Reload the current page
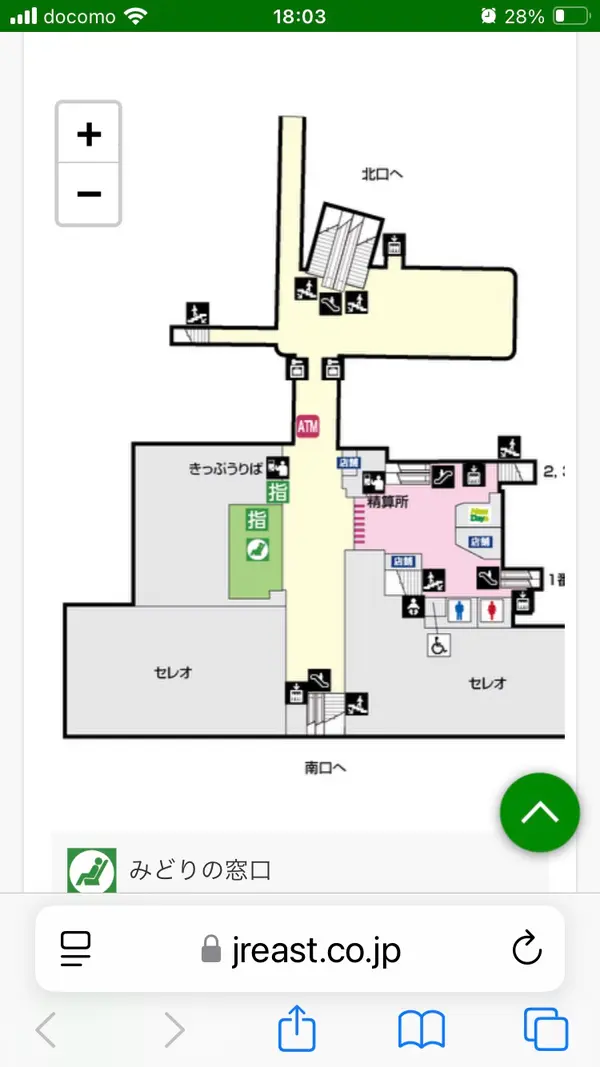The image size is (600, 1067). (x=526, y=948)
